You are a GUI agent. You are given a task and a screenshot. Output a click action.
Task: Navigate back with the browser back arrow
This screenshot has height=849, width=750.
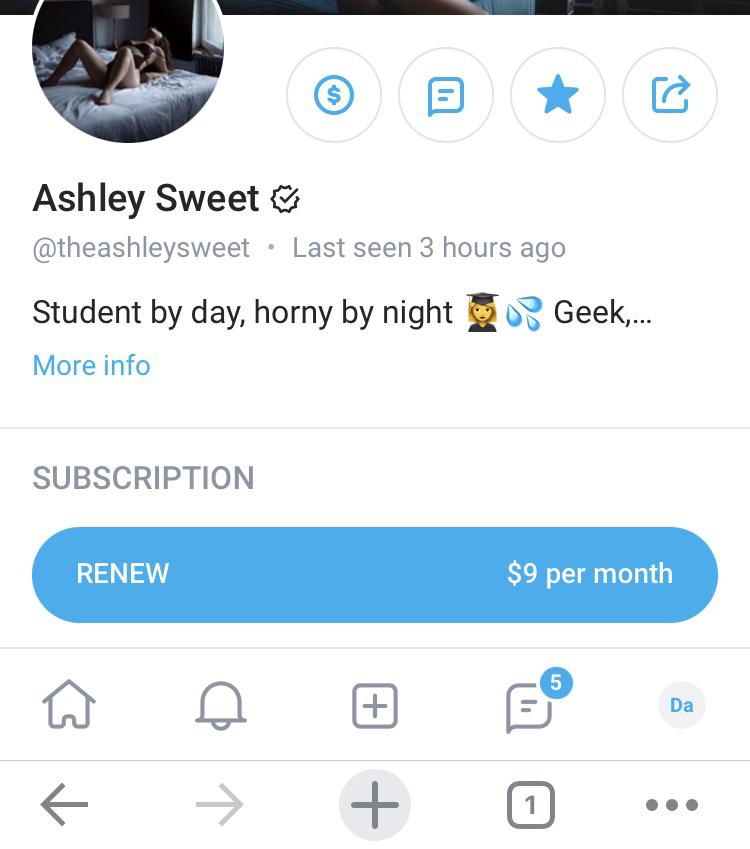pos(64,804)
